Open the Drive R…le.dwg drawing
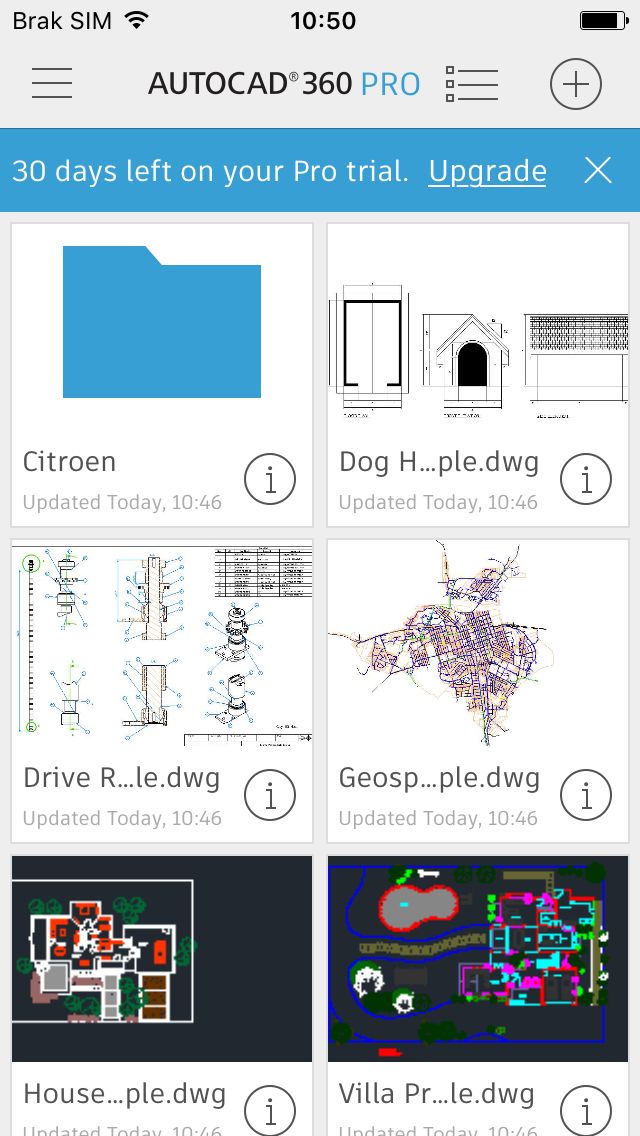This screenshot has width=640, height=1136. pyautogui.click(x=162, y=644)
